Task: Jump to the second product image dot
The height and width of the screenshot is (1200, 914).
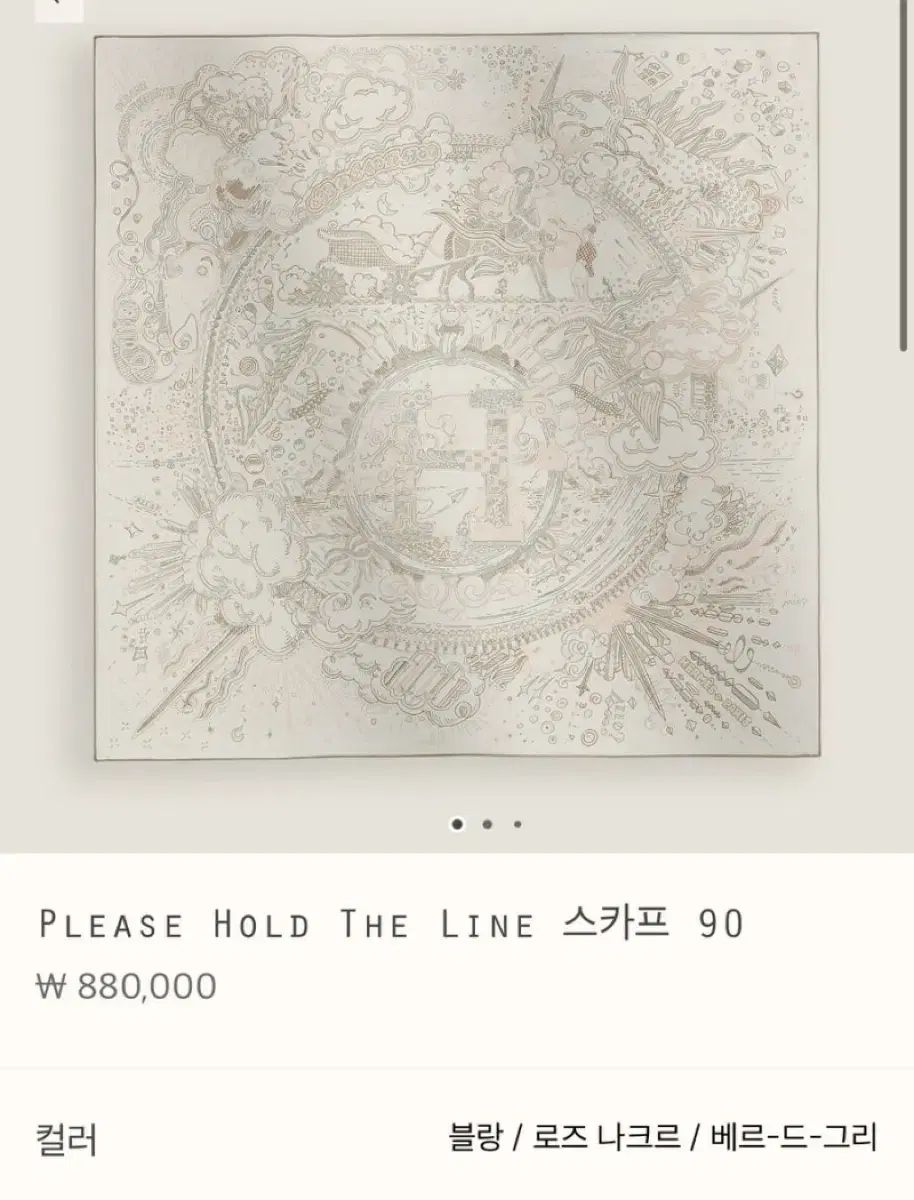Action: (x=487, y=825)
